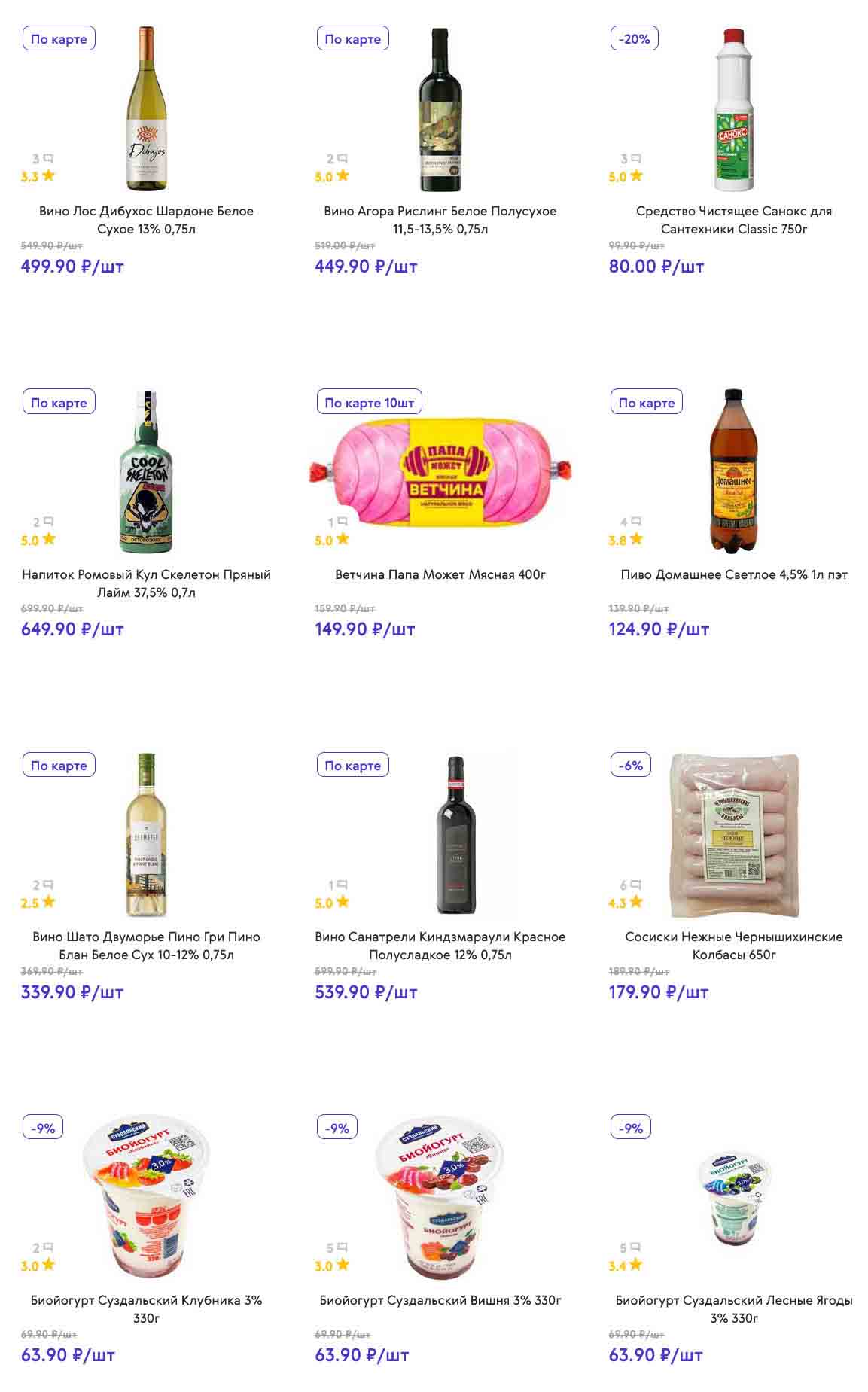The width and height of the screenshot is (868, 1392).
Task: Open Напиток Ромовый Кул Скелетон card
Action: (146, 583)
